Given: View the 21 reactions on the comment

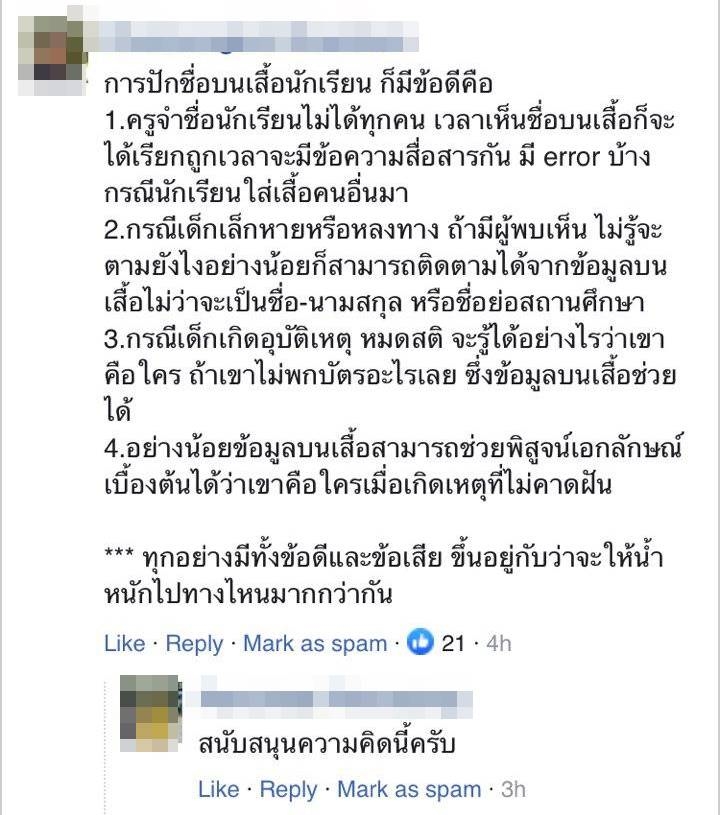Looking at the screenshot, I should click(x=438, y=644).
